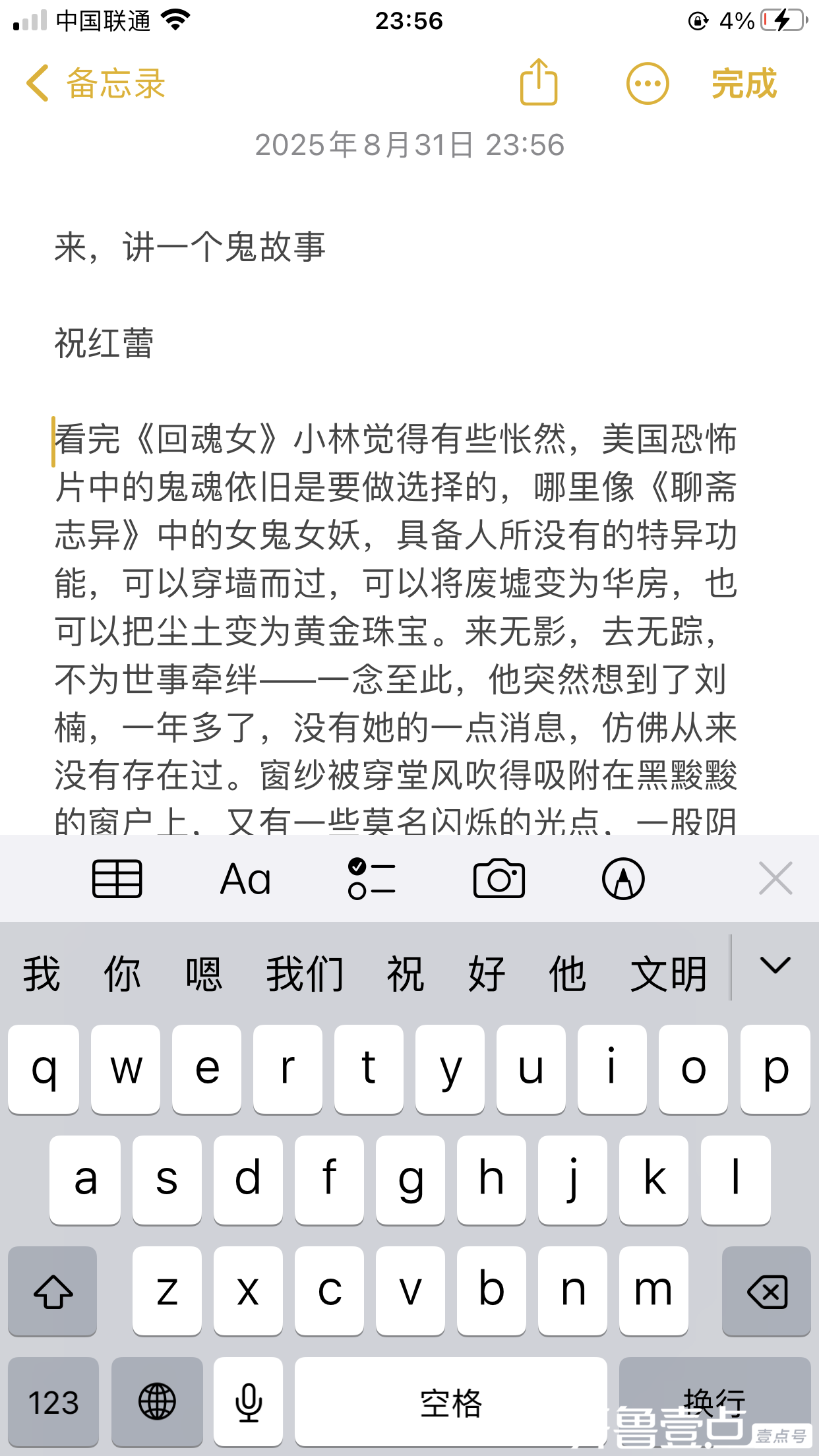This screenshot has height=1456, width=819.
Task: Pick the suggested word 文明
Action: click(669, 973)
